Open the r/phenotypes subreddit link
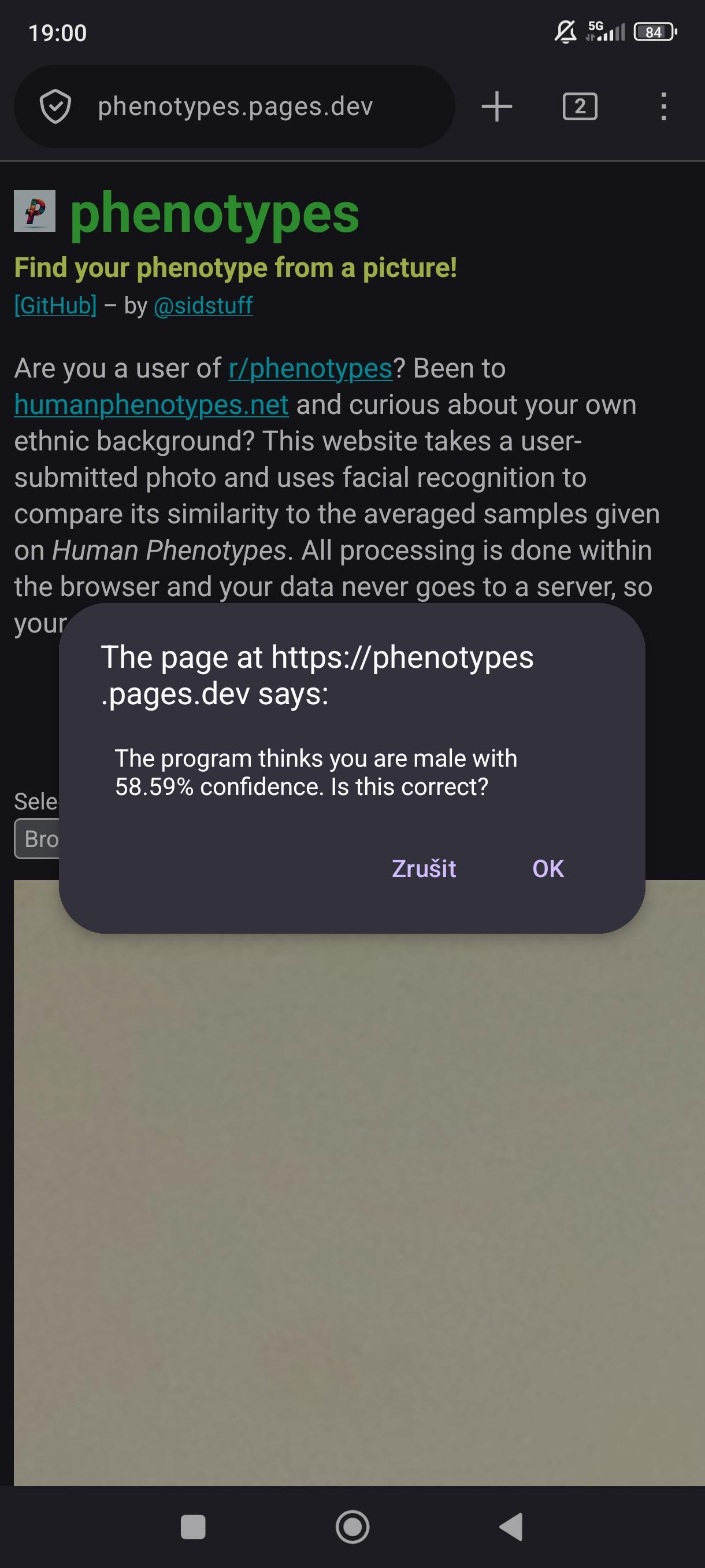This screenshot has width=705, height=1568. [x=310, y=368]
